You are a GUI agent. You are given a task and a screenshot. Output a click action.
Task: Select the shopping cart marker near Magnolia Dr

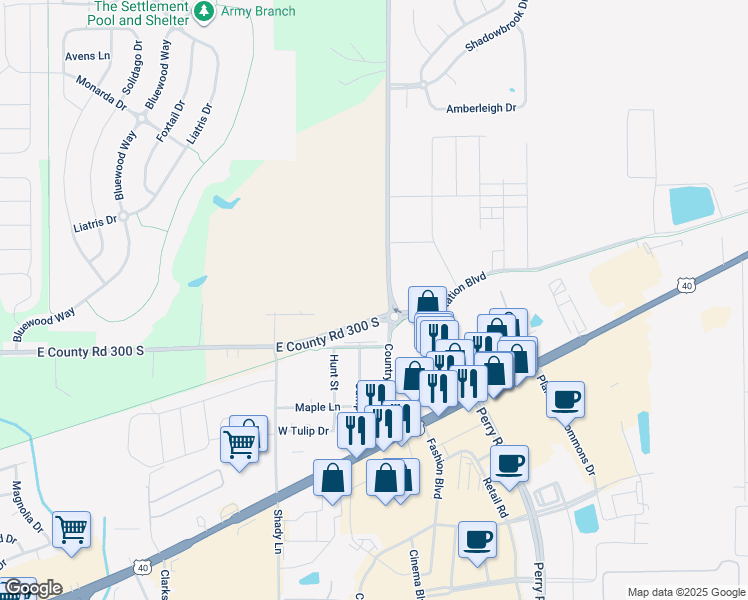coord(72,529)
